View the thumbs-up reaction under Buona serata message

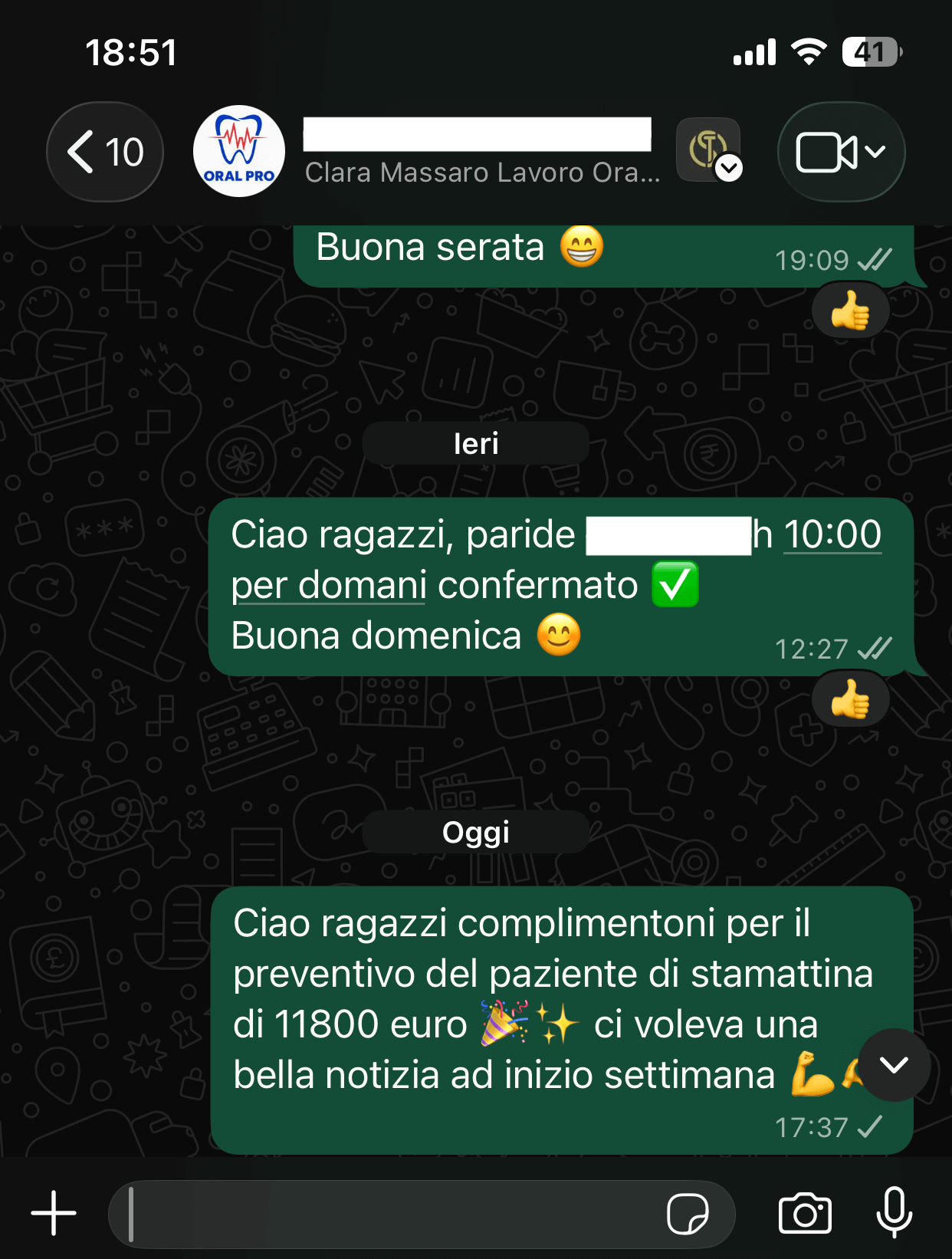coord(850,311)
